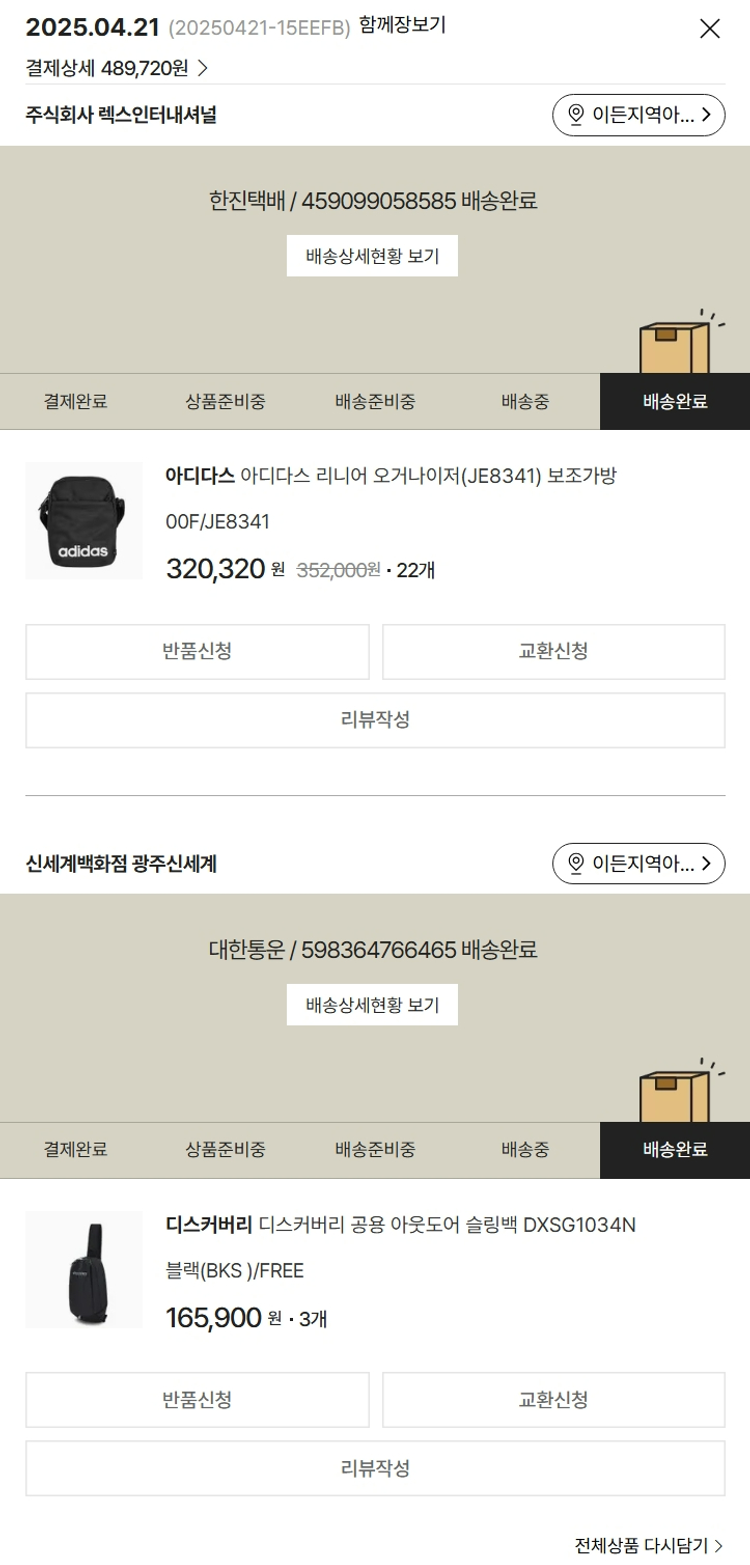The height and width of the screenshot is (1565, 750).
Task: Request 교환신청 for the 아디다스 bag
Action: click(553, 652)
